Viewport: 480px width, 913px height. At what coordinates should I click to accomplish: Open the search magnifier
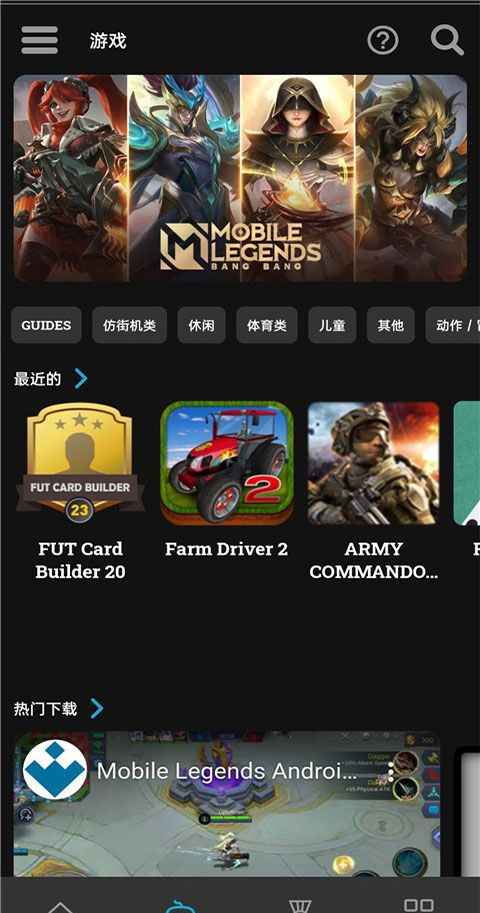point(447,40)
